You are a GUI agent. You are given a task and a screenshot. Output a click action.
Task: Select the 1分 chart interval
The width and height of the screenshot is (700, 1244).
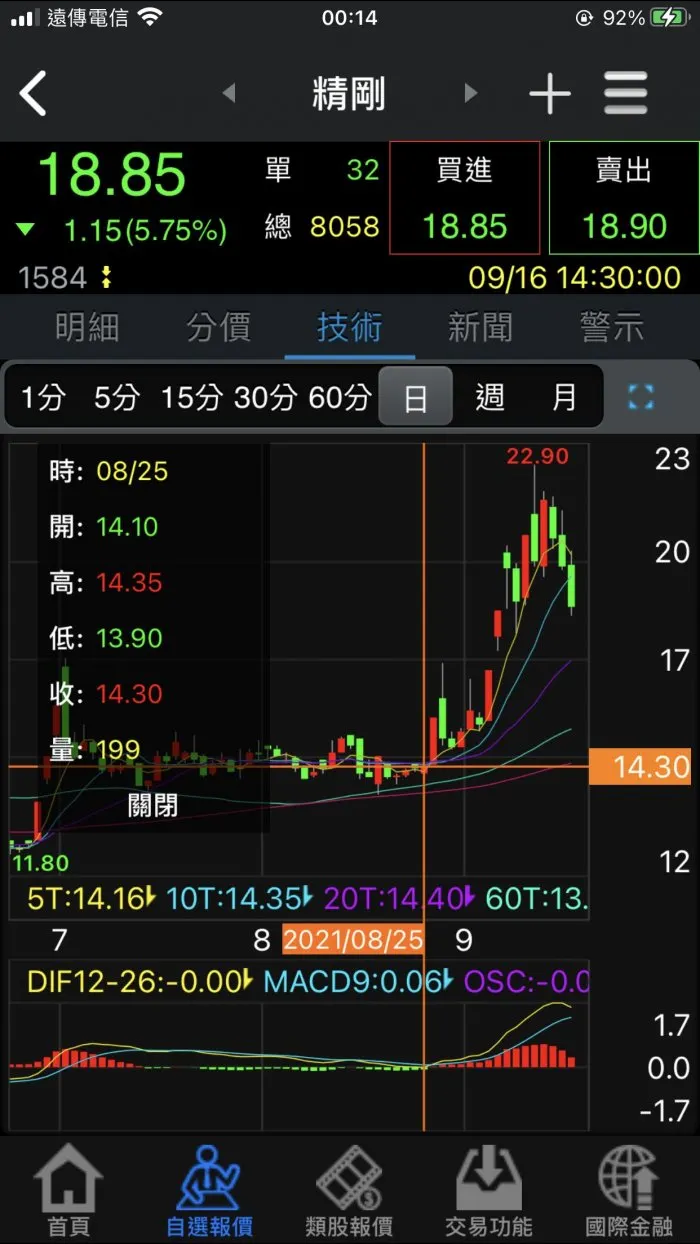[43, 397]
